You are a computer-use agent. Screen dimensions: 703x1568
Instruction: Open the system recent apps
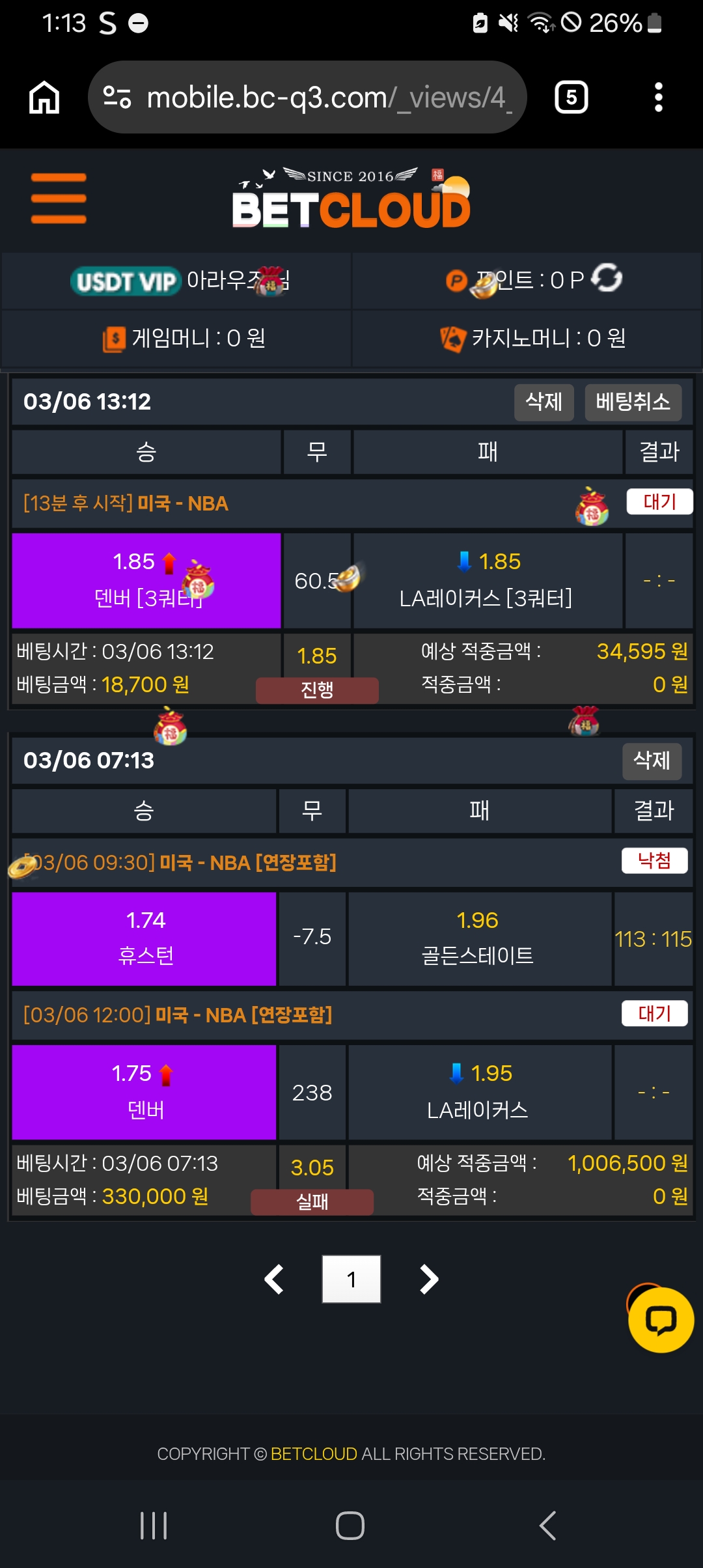pos(154,1526)
